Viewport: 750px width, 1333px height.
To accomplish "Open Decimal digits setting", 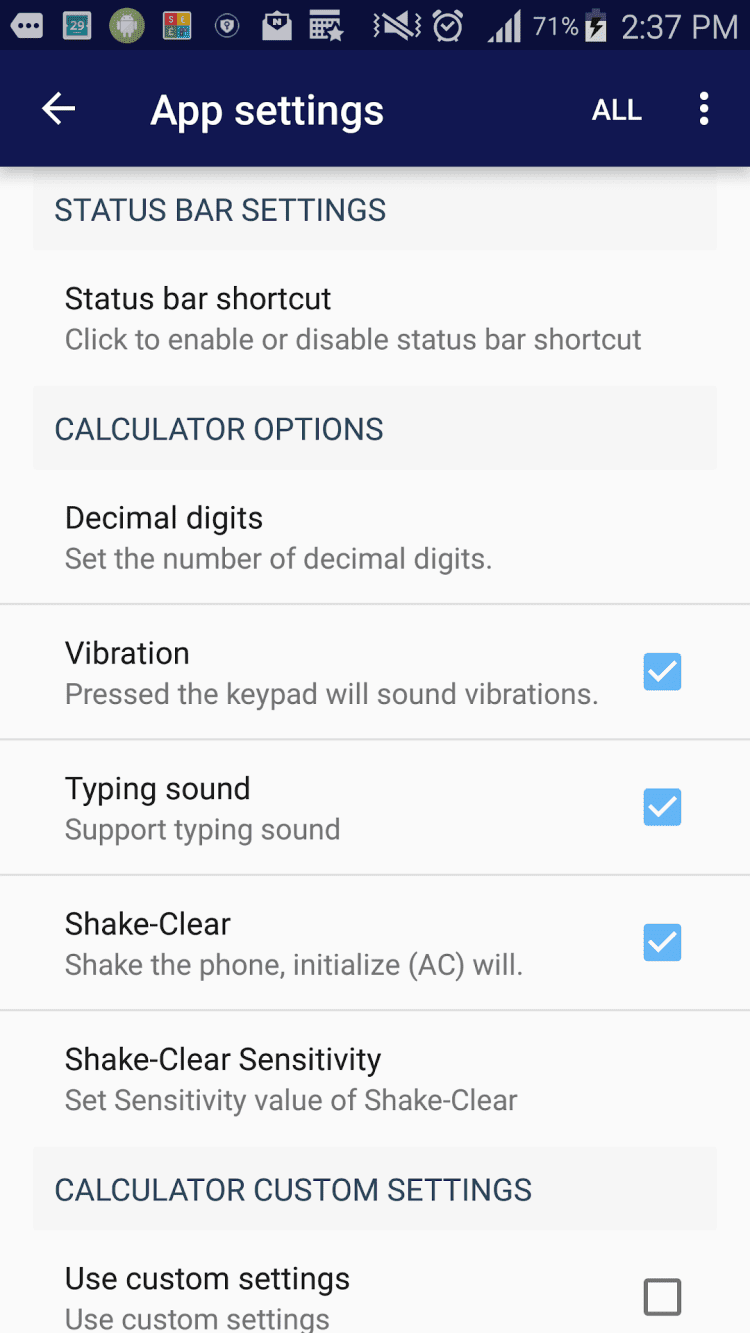I will (x=278, y=537).
